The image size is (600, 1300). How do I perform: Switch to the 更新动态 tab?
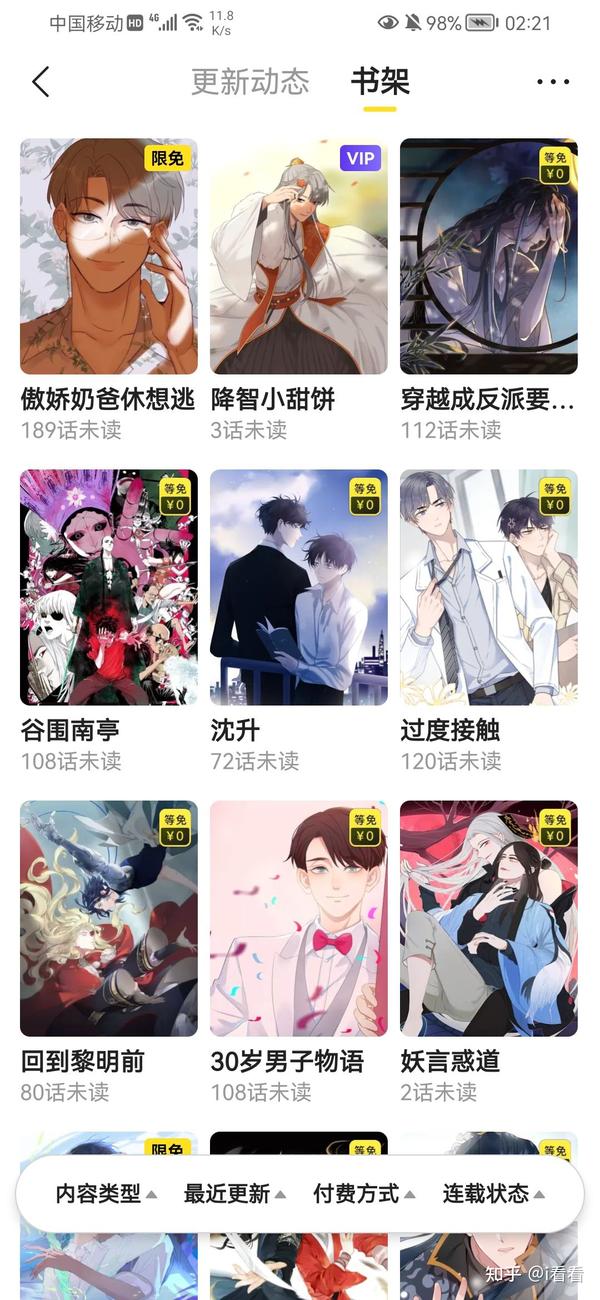(250, 82)
